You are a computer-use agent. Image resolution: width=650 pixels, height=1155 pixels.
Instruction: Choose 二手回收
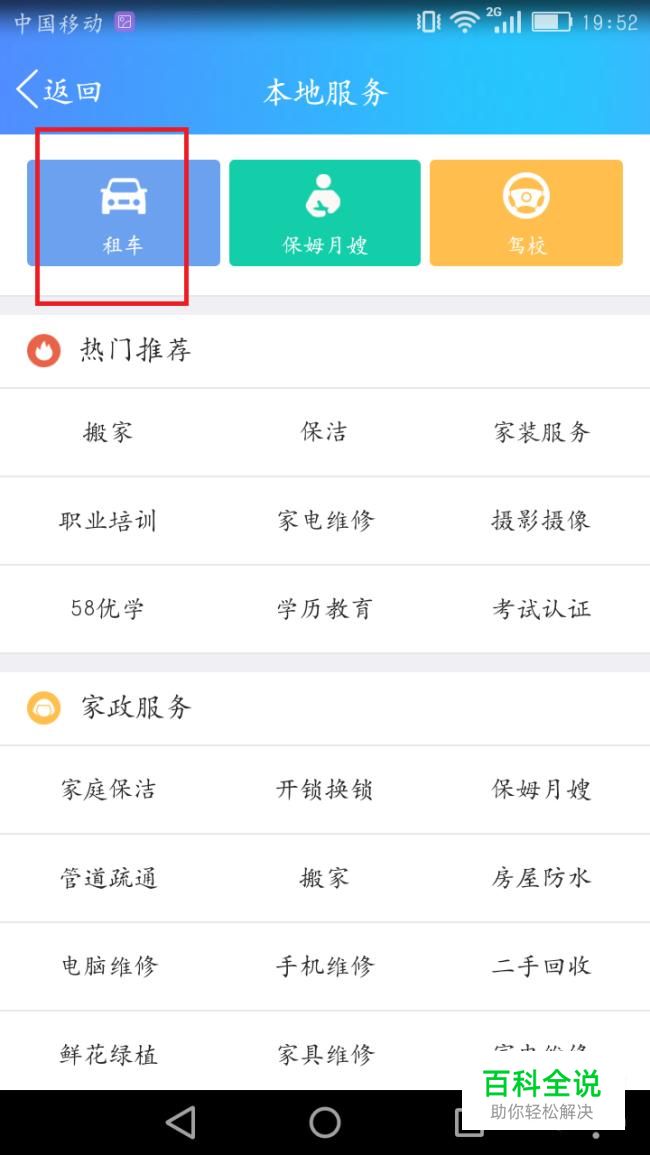(x=542, y=966)
